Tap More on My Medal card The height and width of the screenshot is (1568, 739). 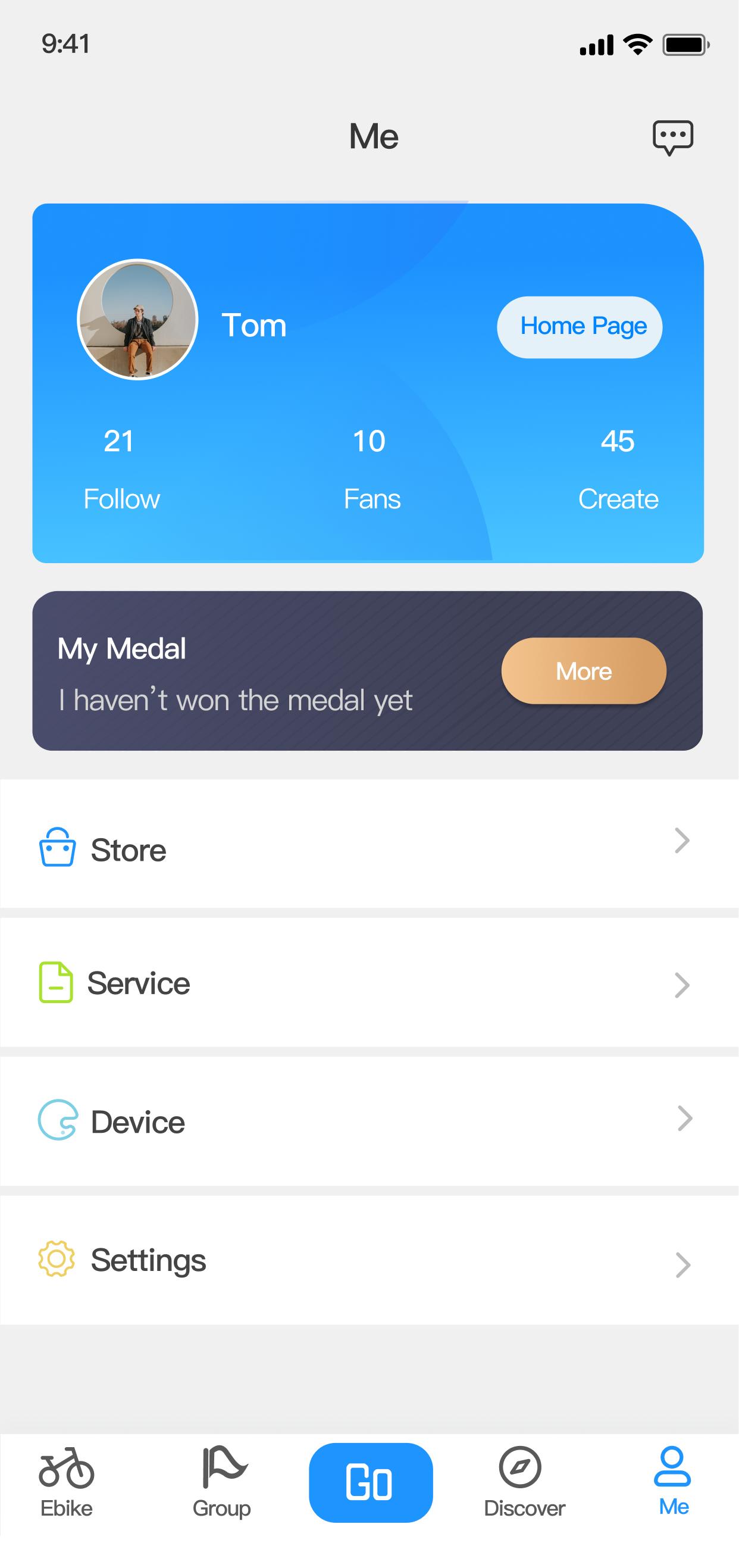[x=584, y=671]
